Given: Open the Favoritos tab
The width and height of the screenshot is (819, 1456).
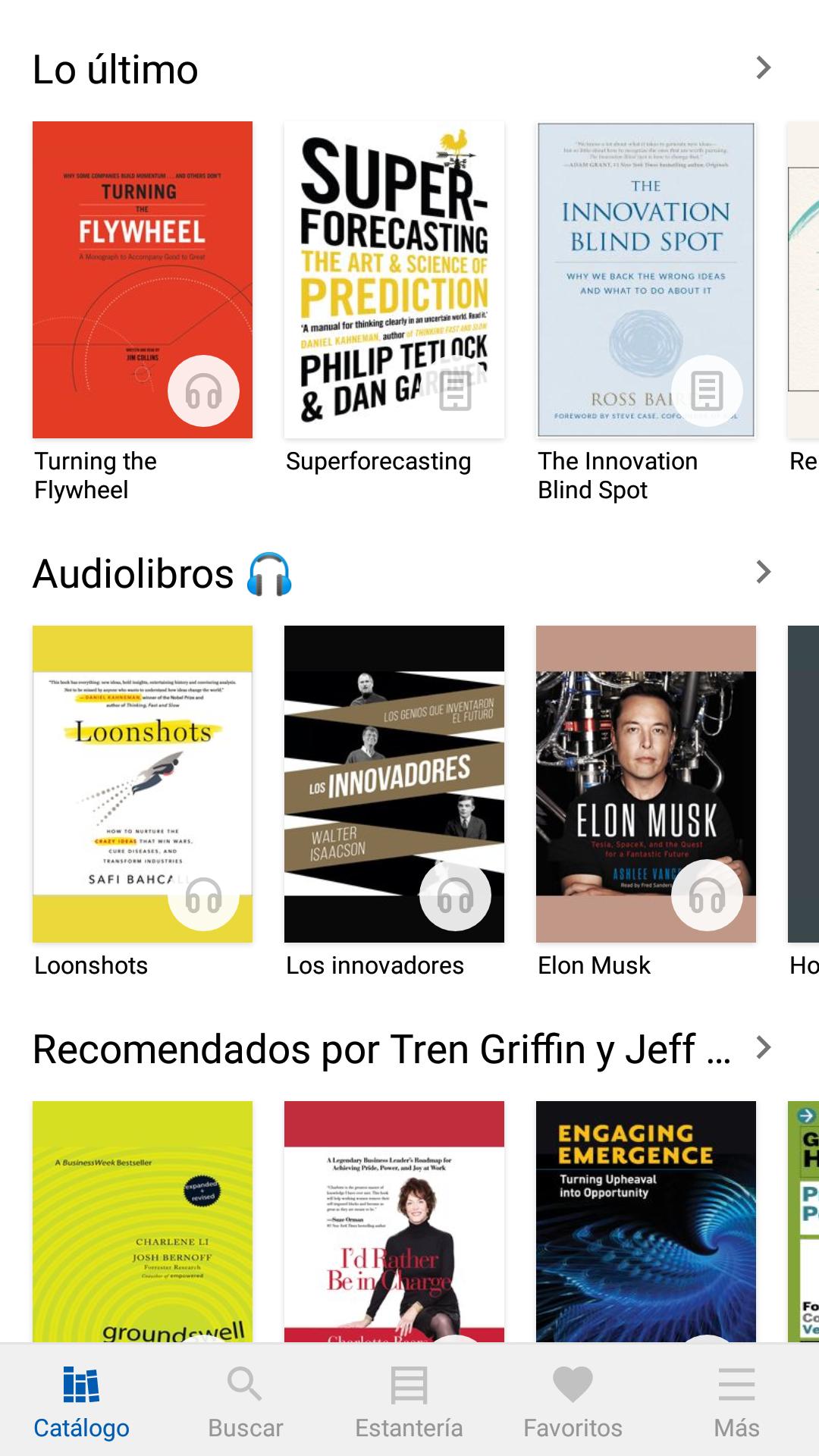Looking at the screenshot, I should (x=573, y=1401).
